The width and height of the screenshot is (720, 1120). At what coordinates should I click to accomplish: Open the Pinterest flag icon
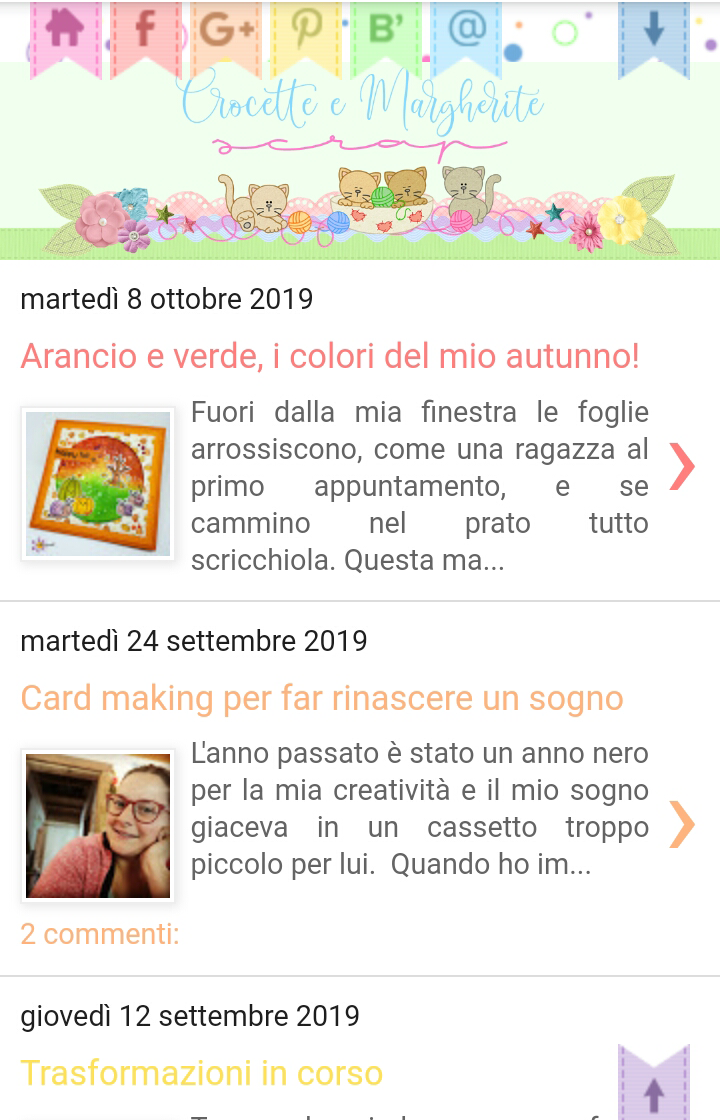[x=306, y=32]
